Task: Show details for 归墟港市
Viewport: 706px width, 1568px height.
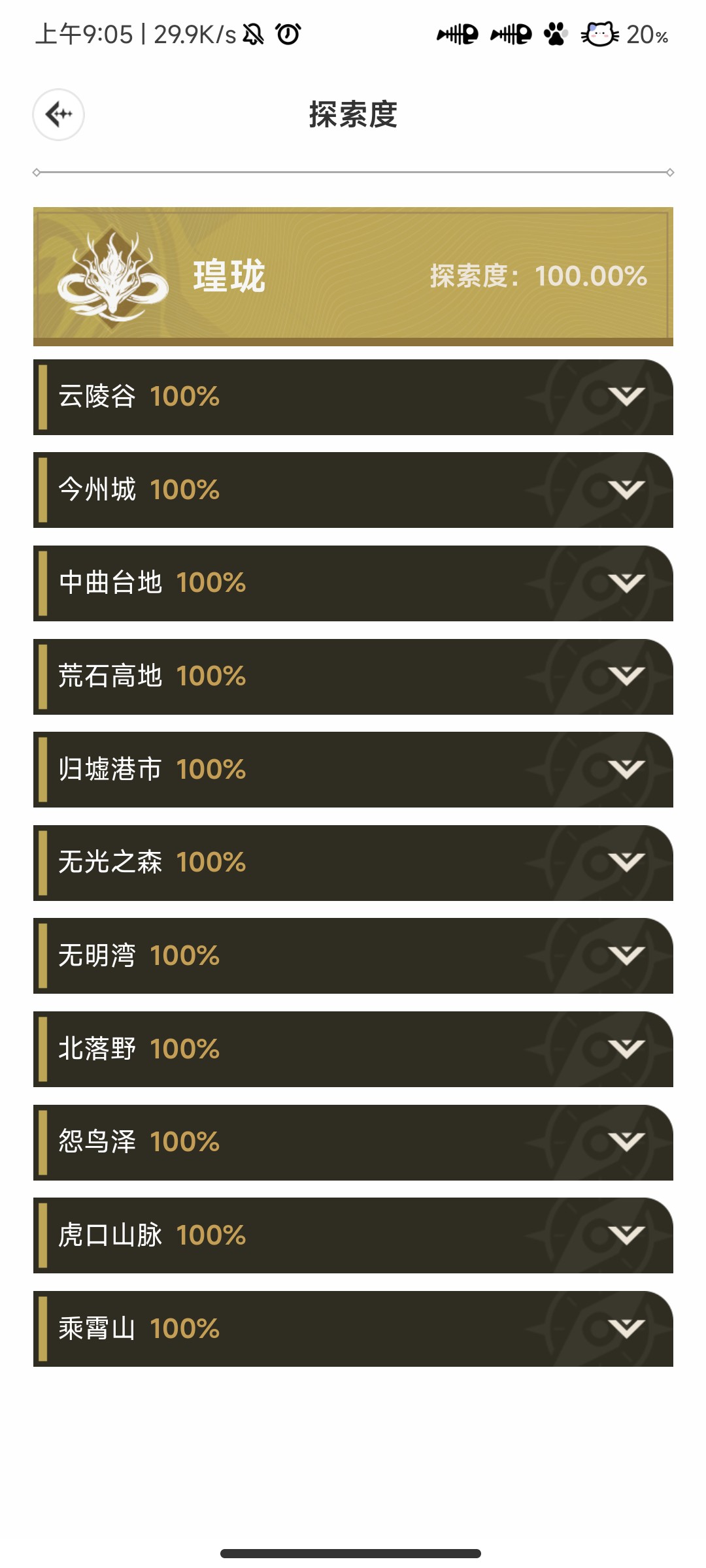Action: tap(626, 770)
